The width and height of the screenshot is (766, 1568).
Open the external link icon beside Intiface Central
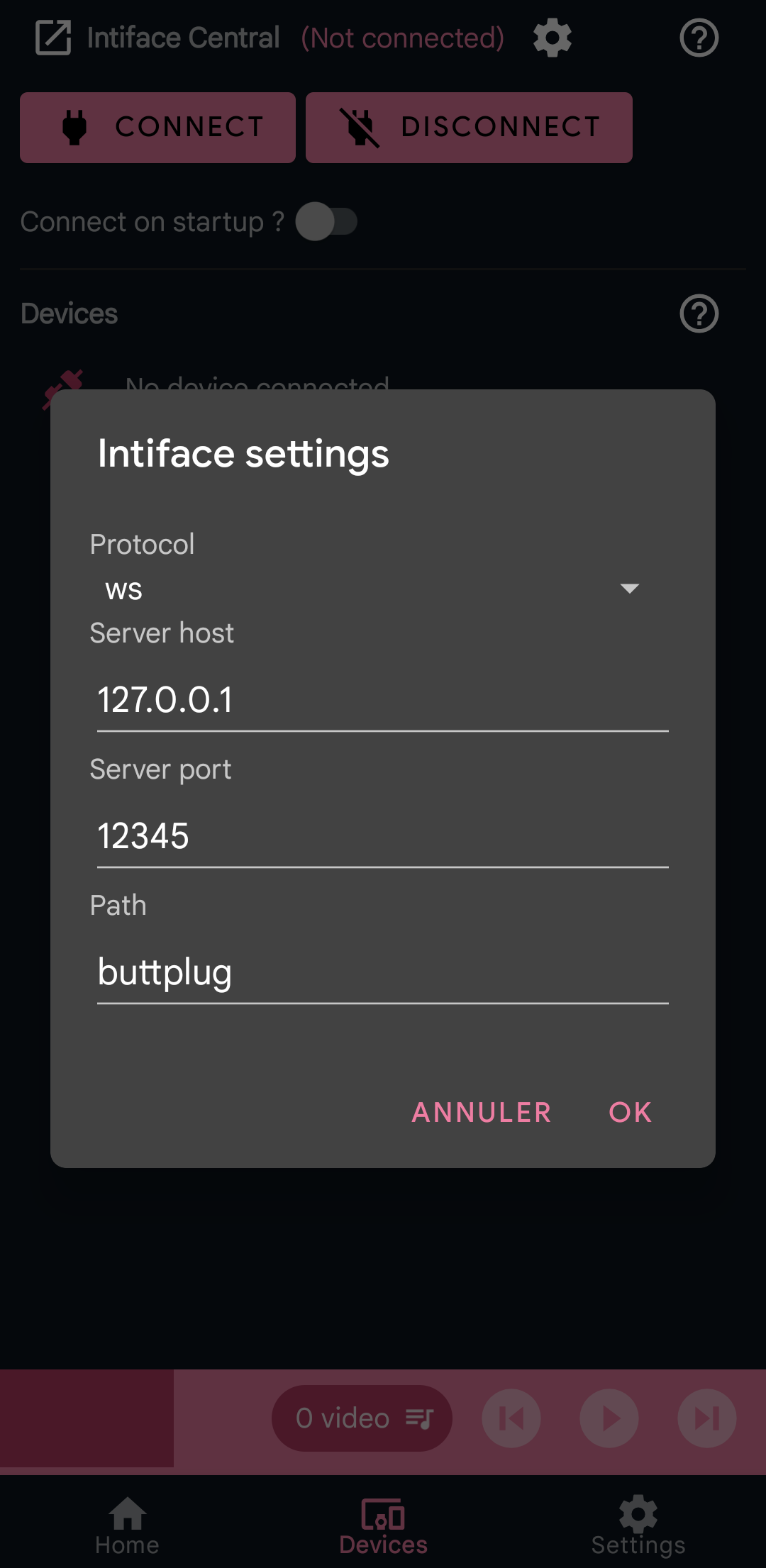tap(53, 37)
